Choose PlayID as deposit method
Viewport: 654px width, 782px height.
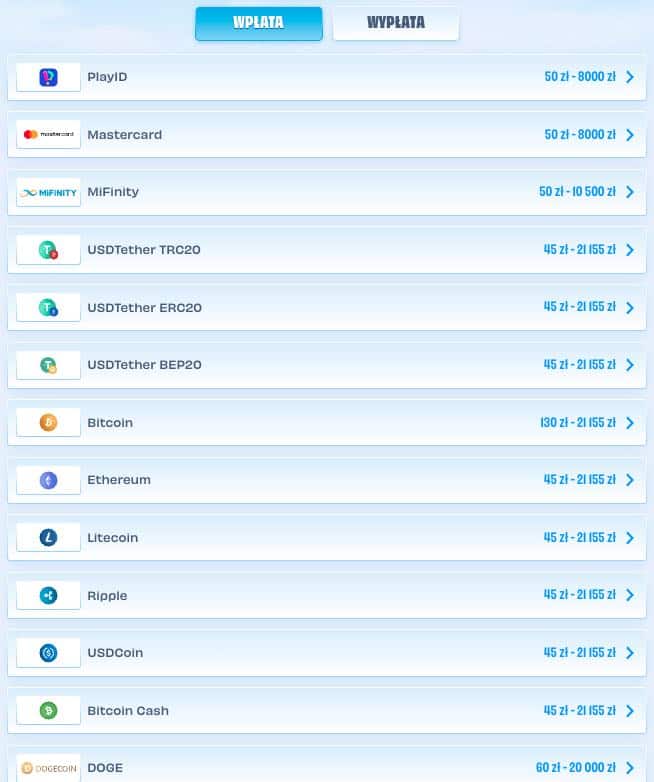pyautogui.click(x=326, y=77)
